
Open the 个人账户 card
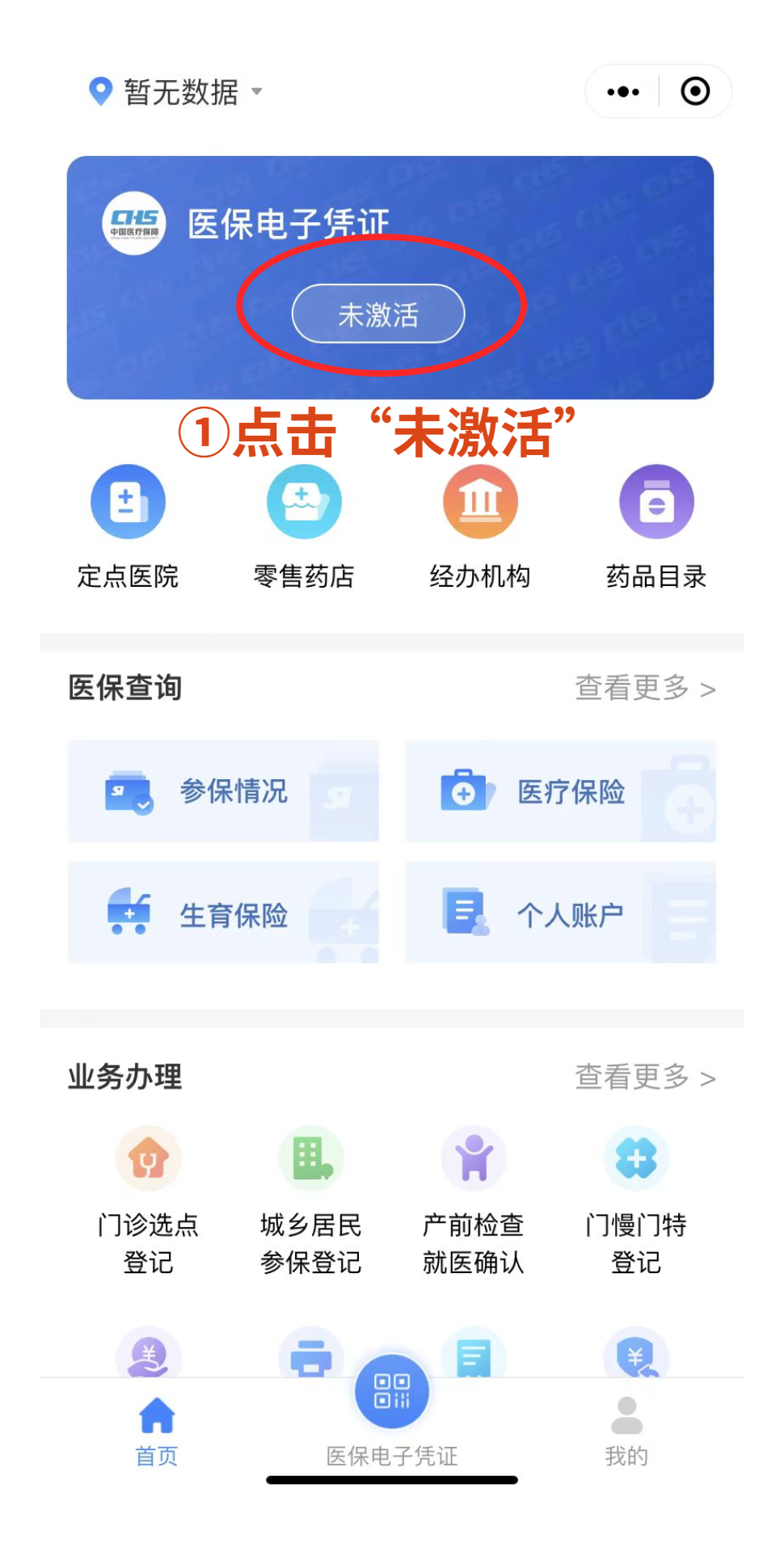(560, 913)
